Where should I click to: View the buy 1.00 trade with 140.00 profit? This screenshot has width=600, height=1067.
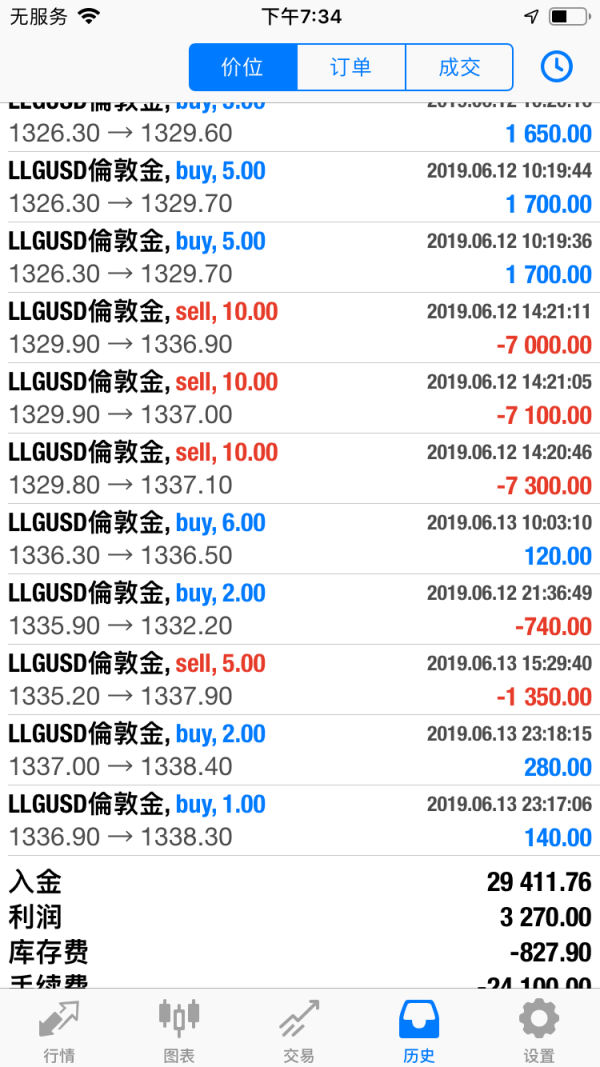[x=300, y=820]
